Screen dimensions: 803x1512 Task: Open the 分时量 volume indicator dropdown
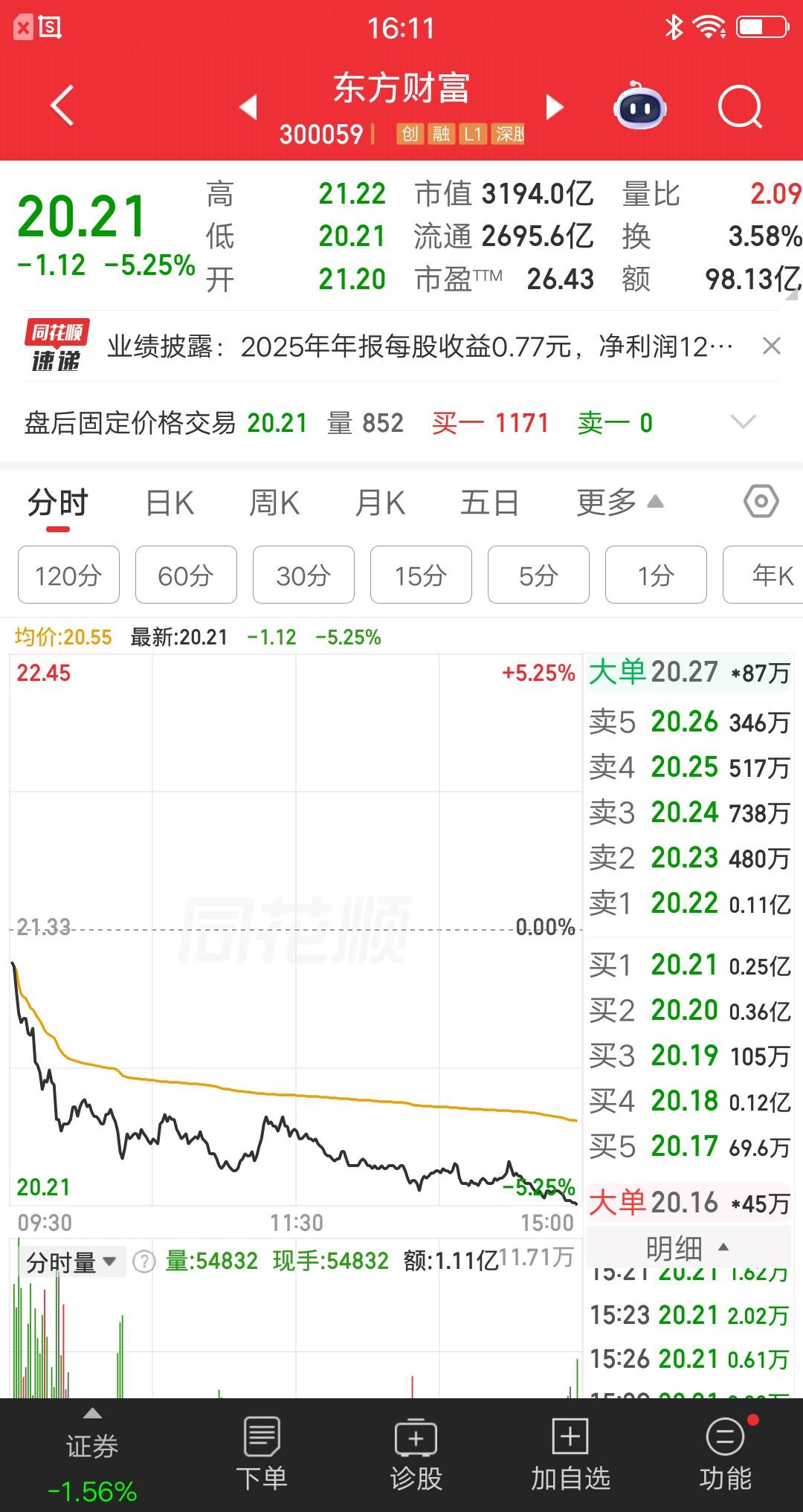coord(72,1261)
